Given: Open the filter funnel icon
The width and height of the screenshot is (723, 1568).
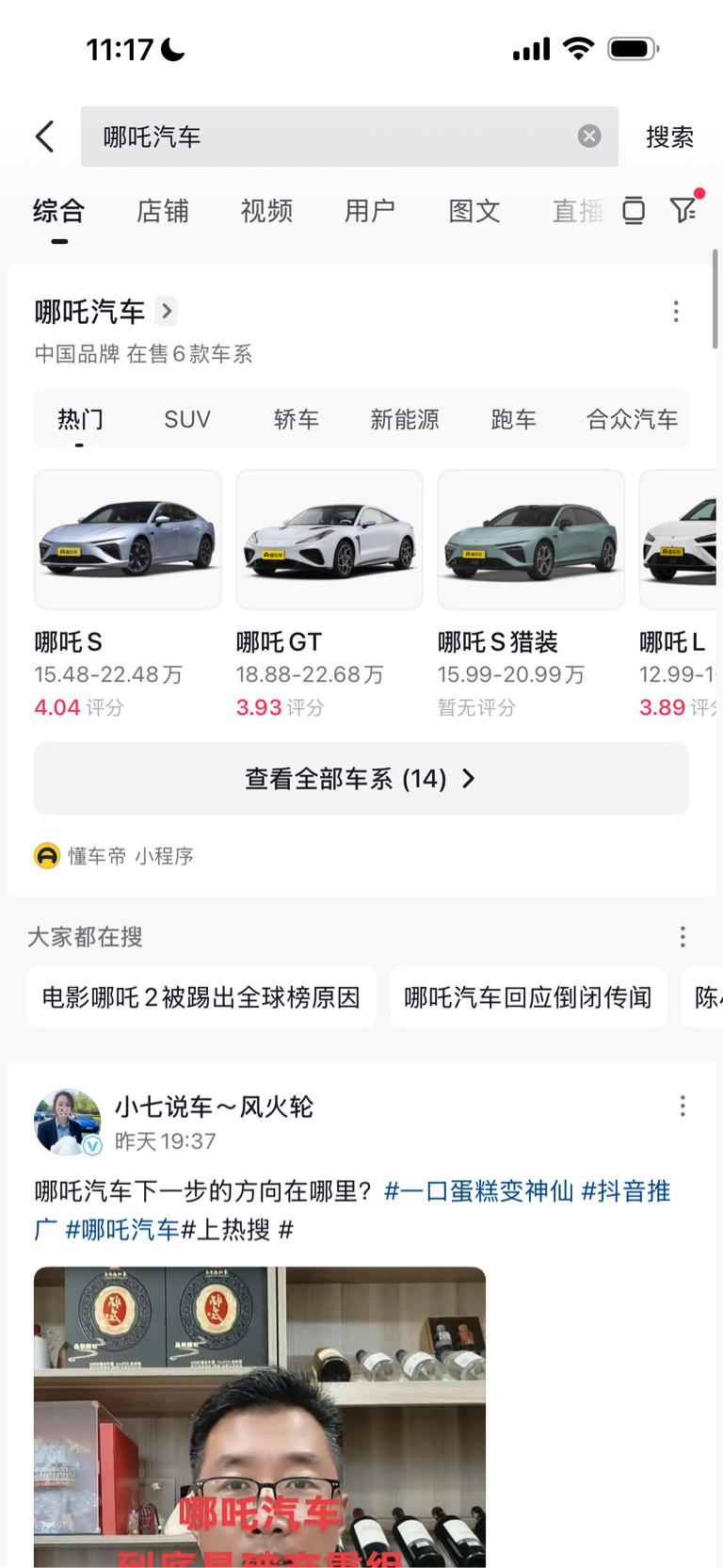Looking at the screenshot, I should [683, 210].
